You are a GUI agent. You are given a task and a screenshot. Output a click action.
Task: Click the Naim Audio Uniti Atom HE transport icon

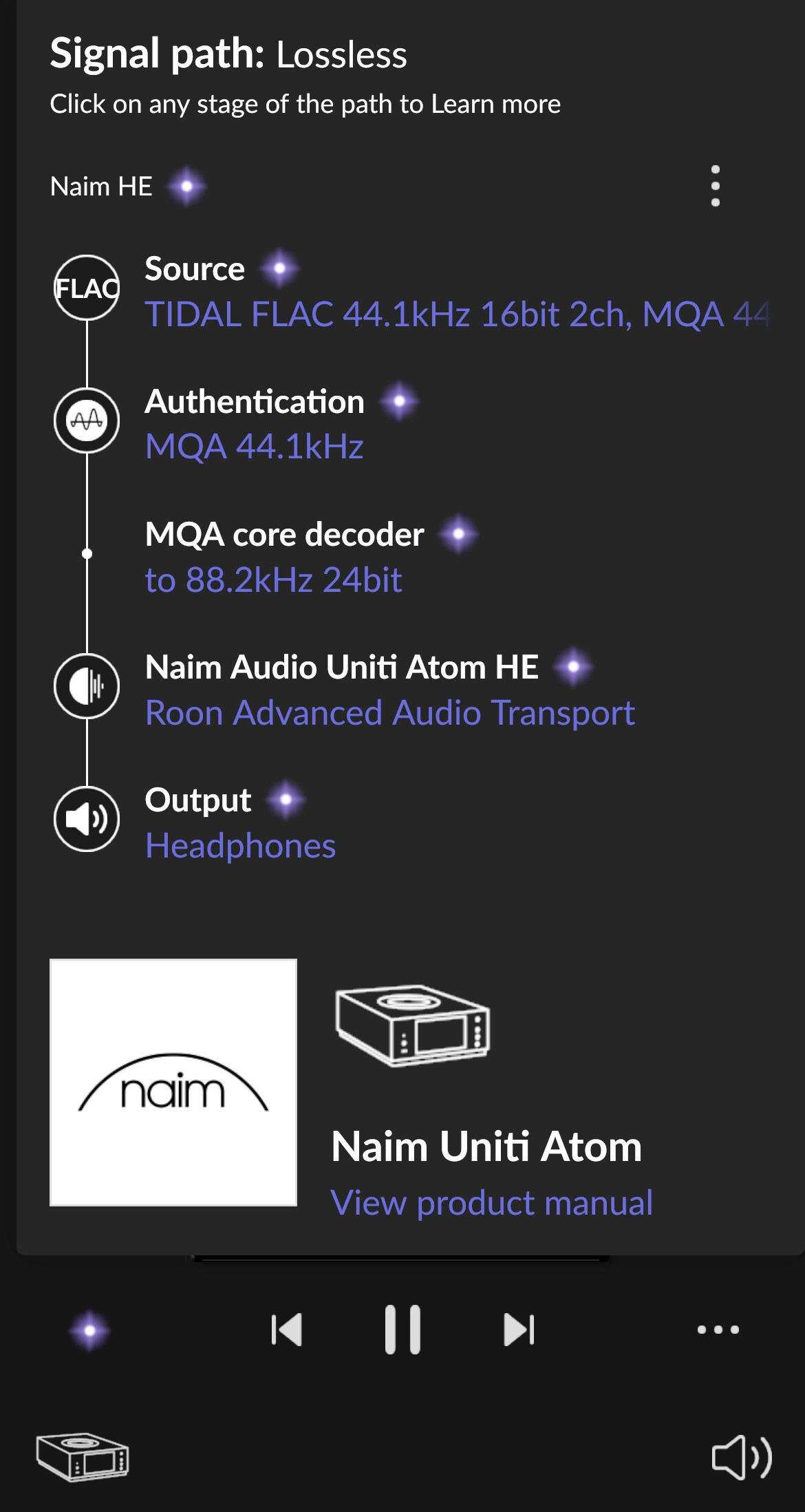87,685
